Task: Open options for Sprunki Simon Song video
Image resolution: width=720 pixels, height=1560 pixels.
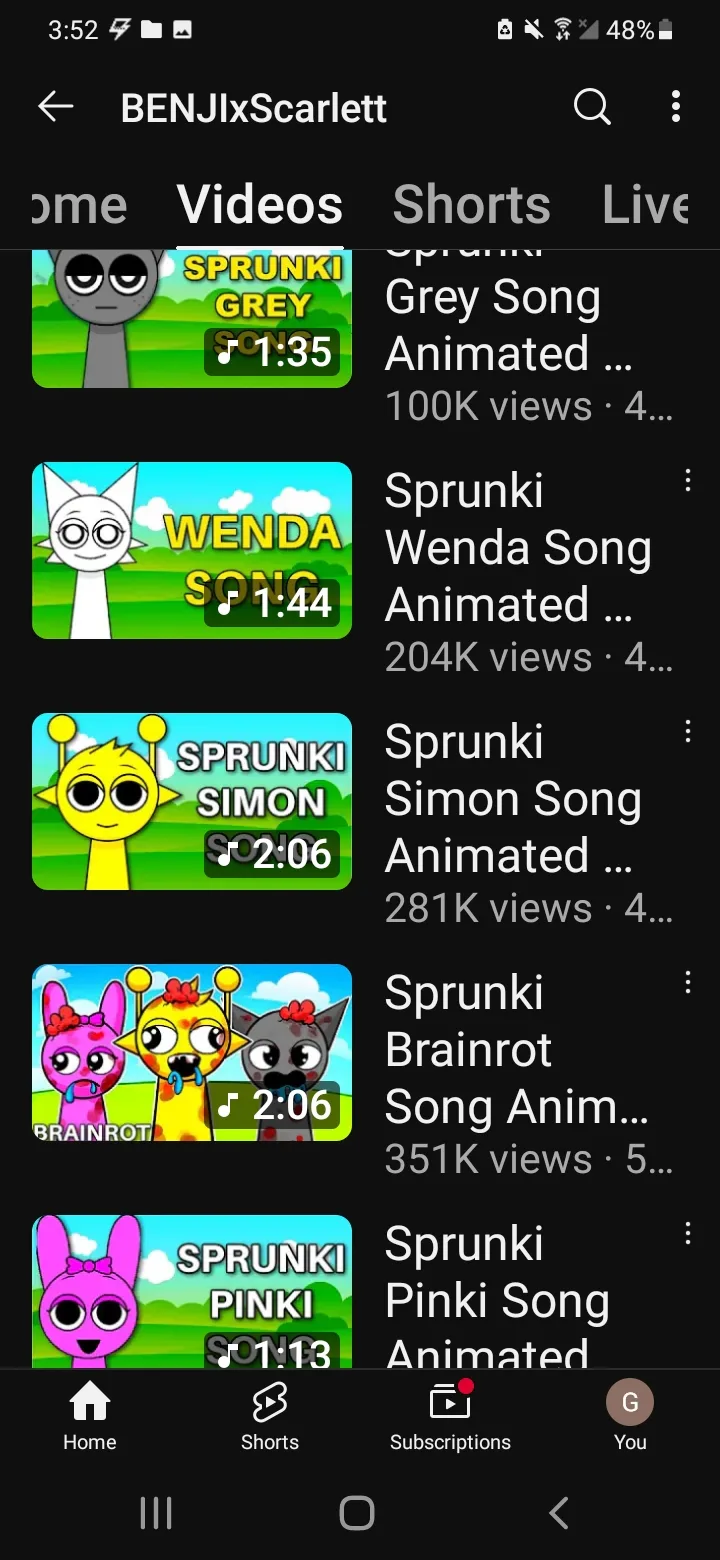Action: 687,733
